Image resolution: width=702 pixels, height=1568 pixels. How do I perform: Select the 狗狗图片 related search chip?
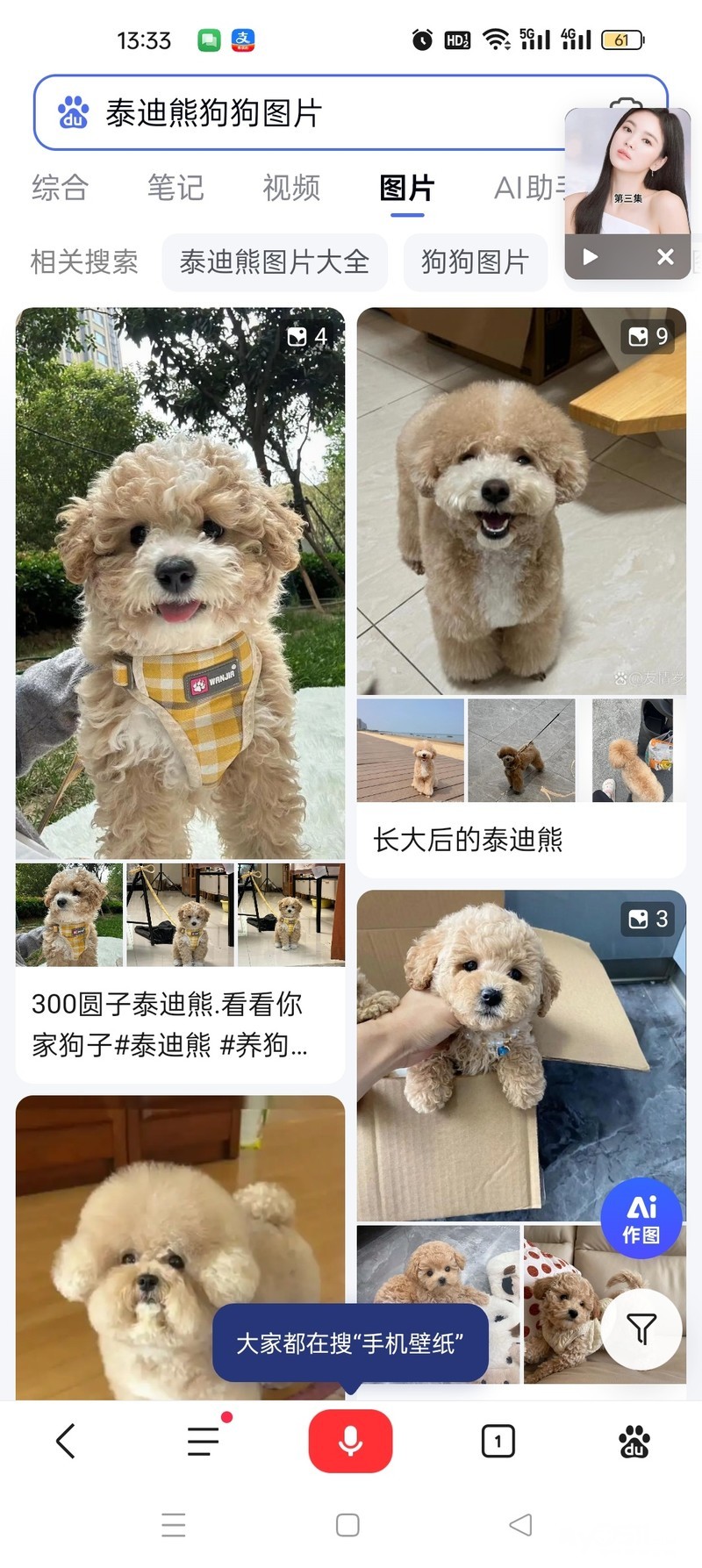tap(475, 262)
